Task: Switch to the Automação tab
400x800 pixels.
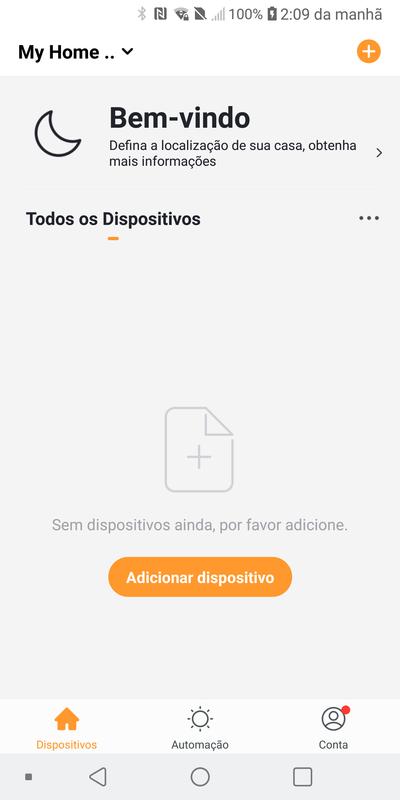Action: [x=200, y=728]
